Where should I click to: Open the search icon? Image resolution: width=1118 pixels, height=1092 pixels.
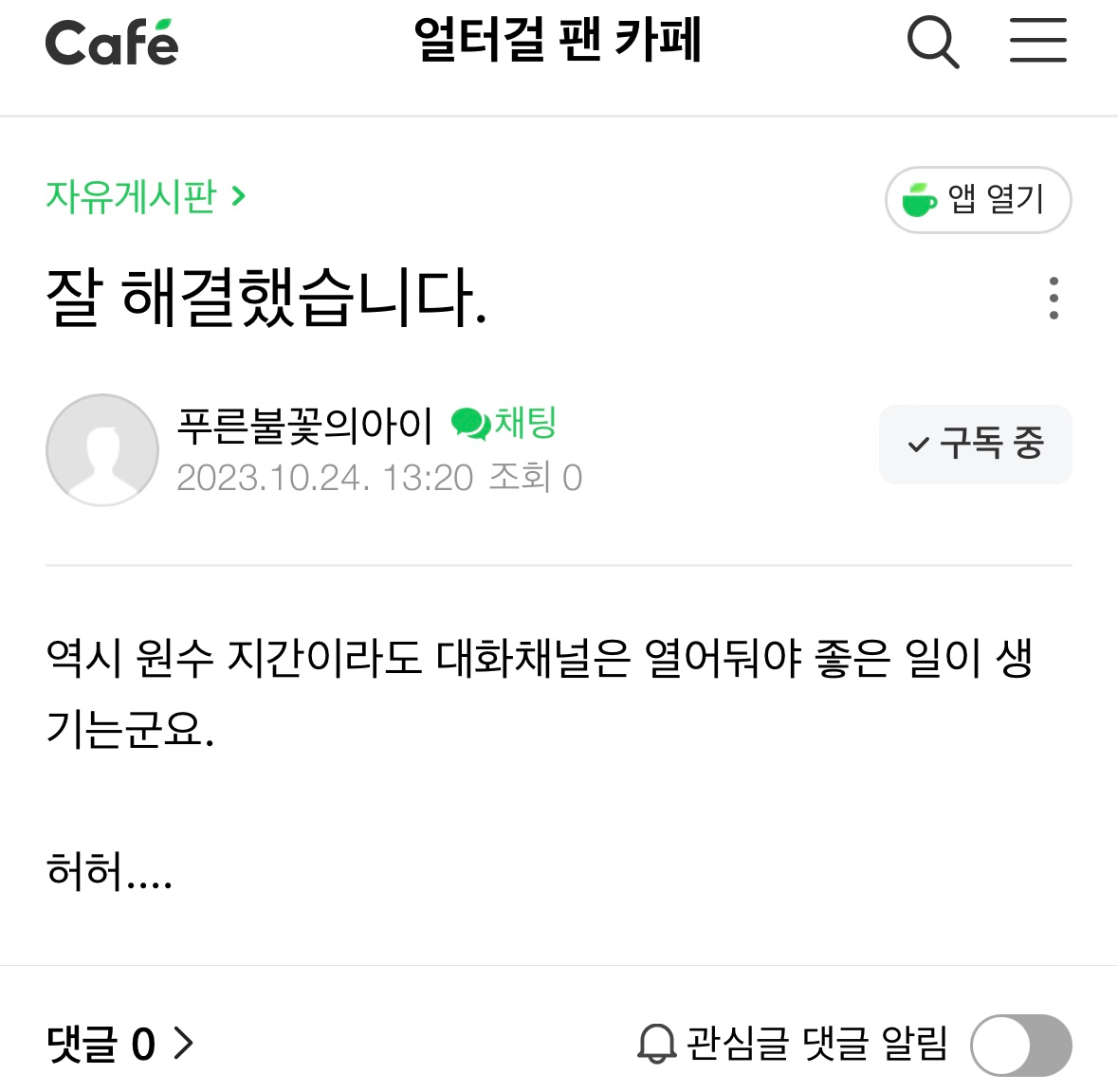(x=932, y=43)
